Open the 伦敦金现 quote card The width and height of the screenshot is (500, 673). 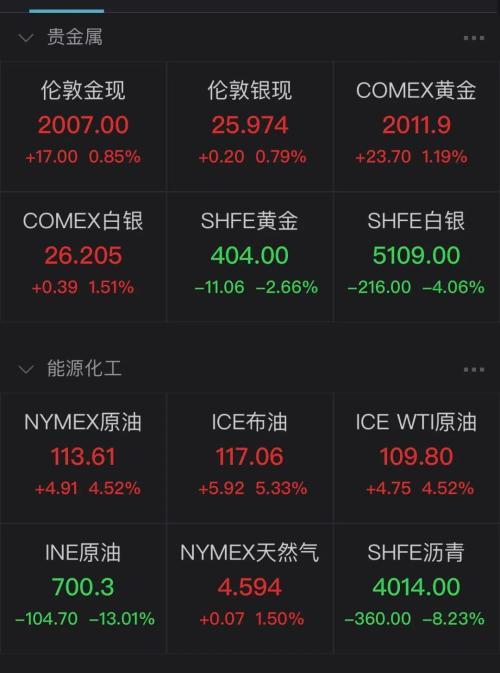83,126
